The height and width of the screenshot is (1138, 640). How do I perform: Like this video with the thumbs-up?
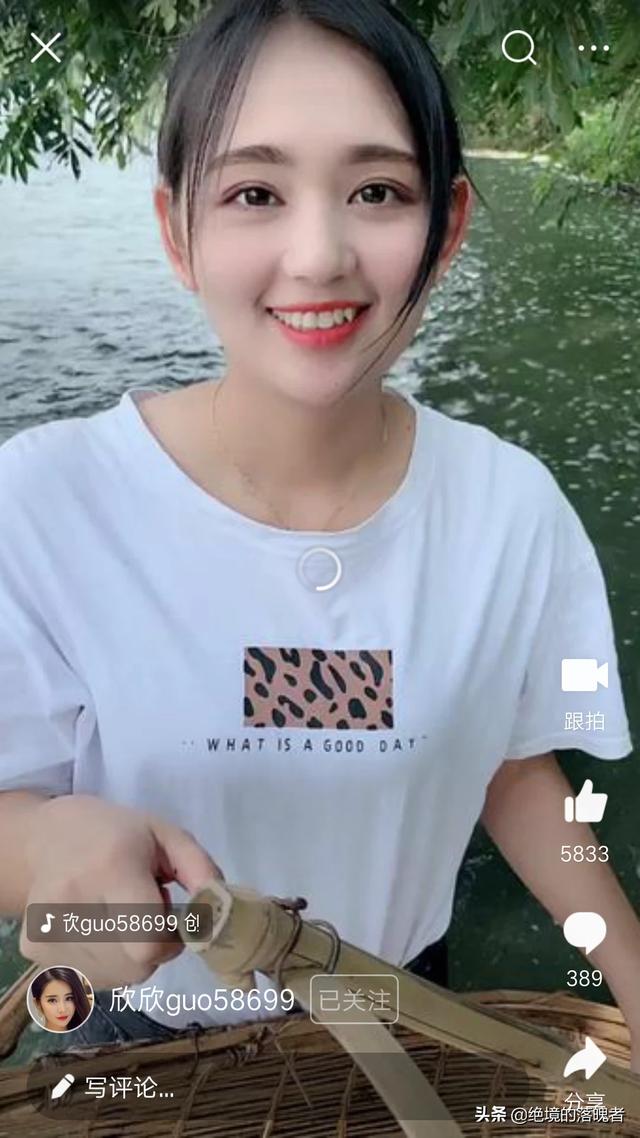585,802
